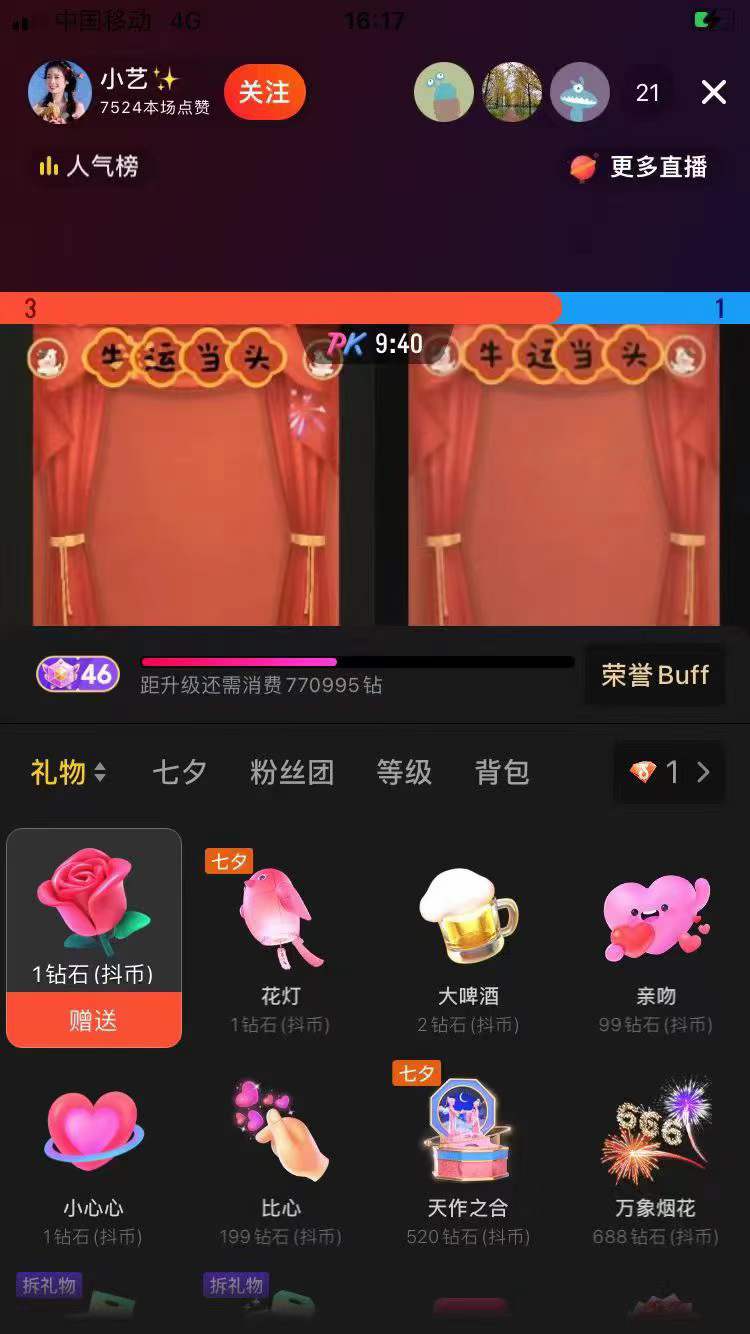Close the live stream

[713, 93]
